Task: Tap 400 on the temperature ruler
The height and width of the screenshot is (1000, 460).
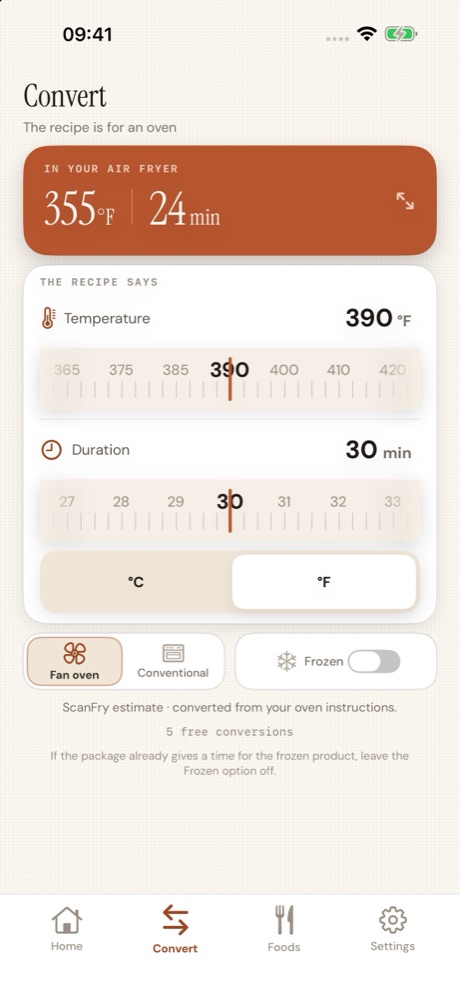Action: click(284, 370)
